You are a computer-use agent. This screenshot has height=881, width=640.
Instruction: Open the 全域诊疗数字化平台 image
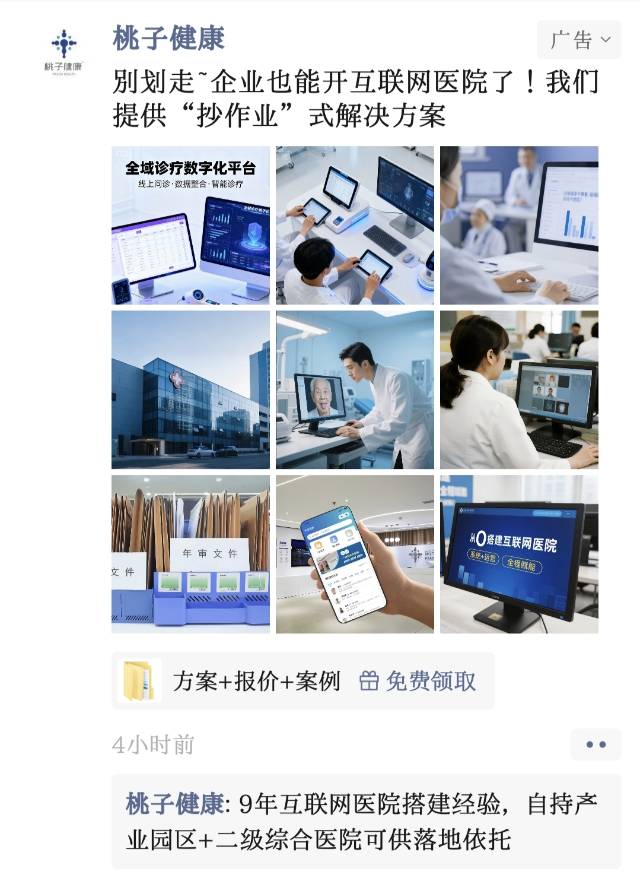click(190, 225)
